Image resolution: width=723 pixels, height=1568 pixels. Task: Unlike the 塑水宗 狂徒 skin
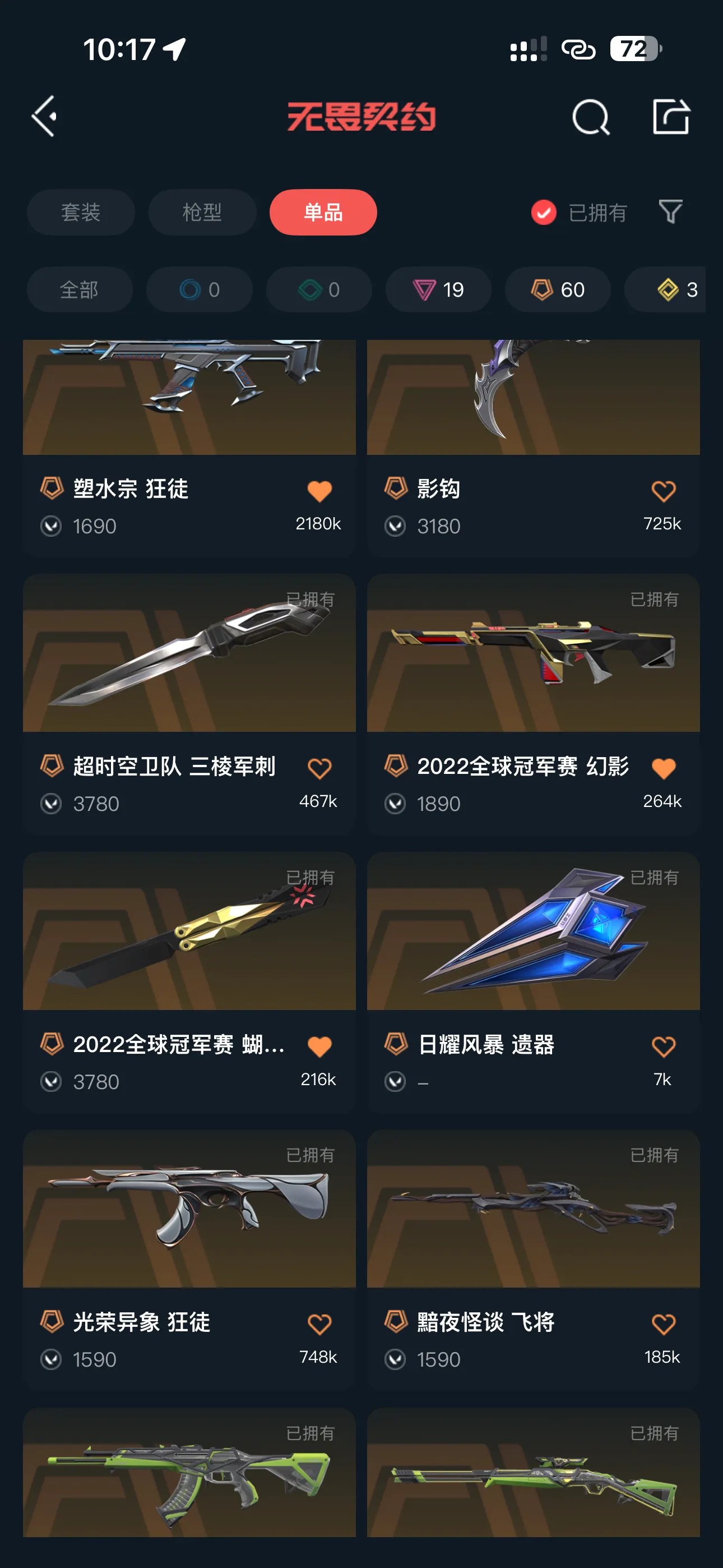coord(319,491)
